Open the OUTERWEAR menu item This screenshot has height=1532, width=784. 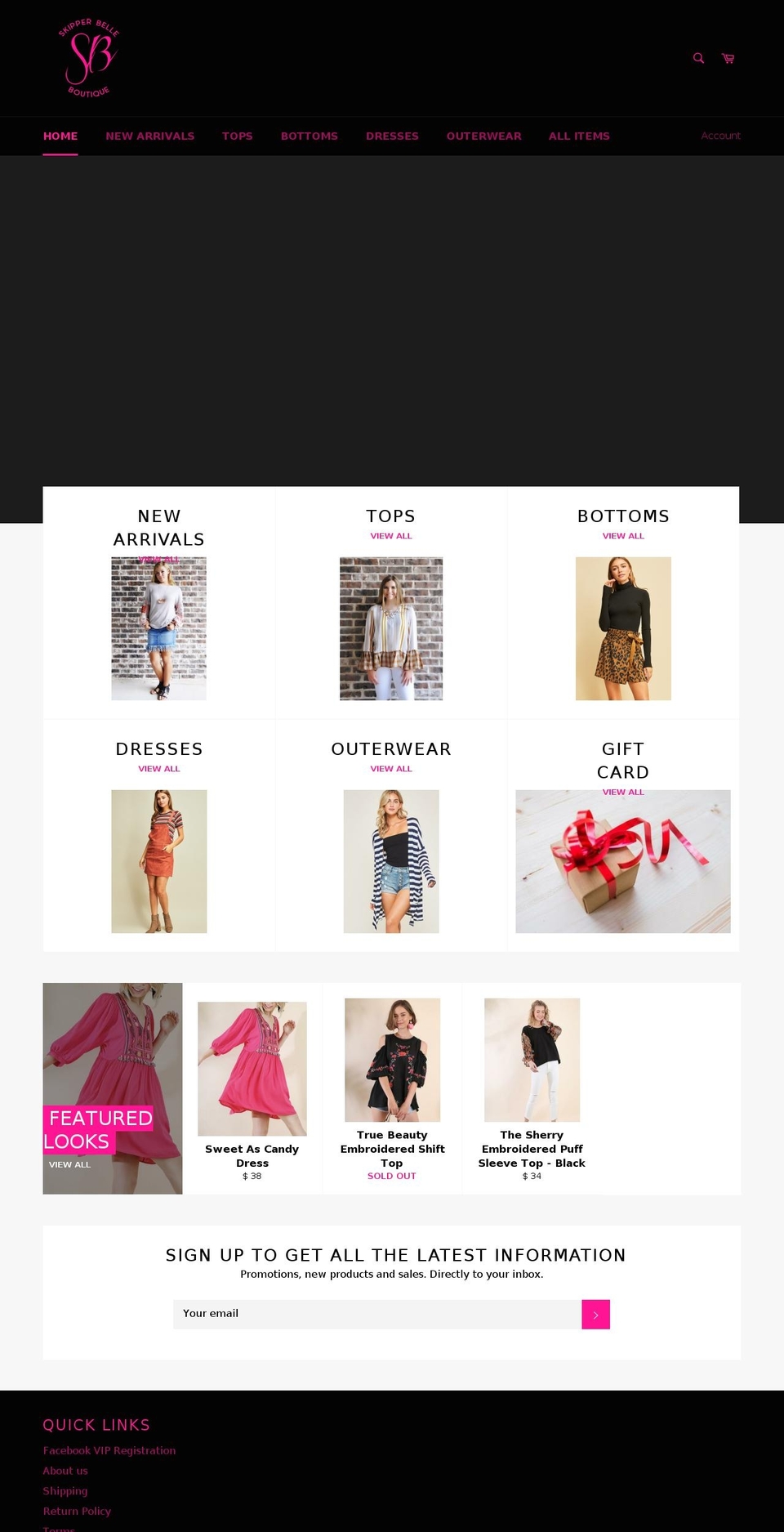point(483,136)
